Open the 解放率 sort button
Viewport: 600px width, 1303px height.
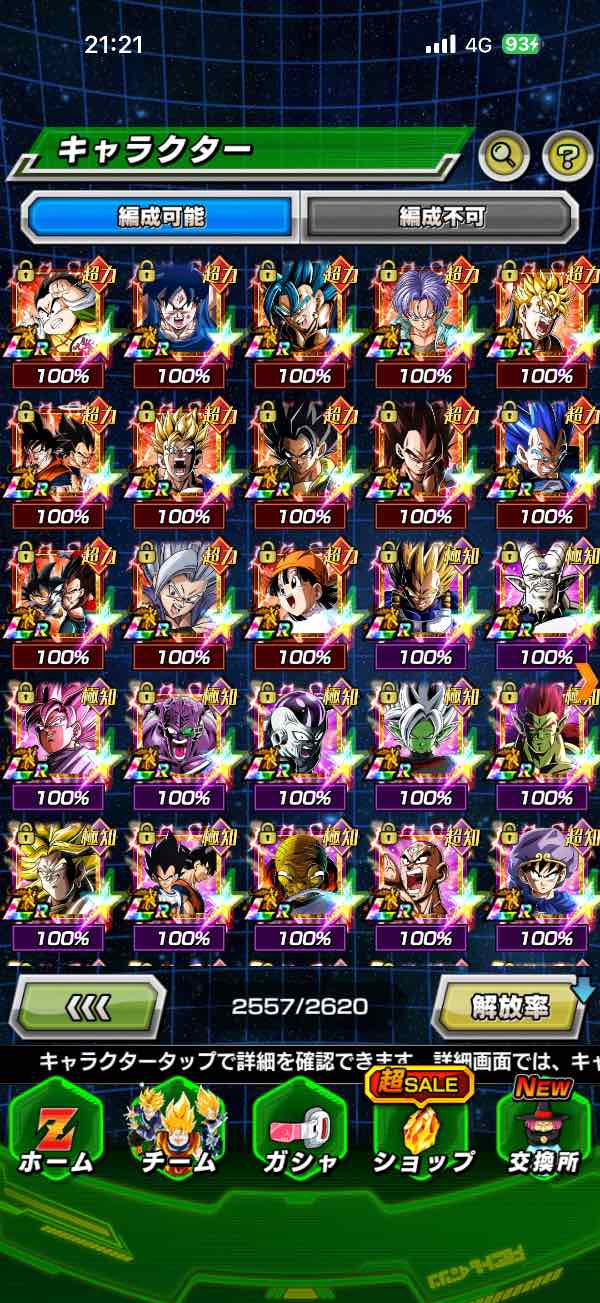click(509, 1006)
